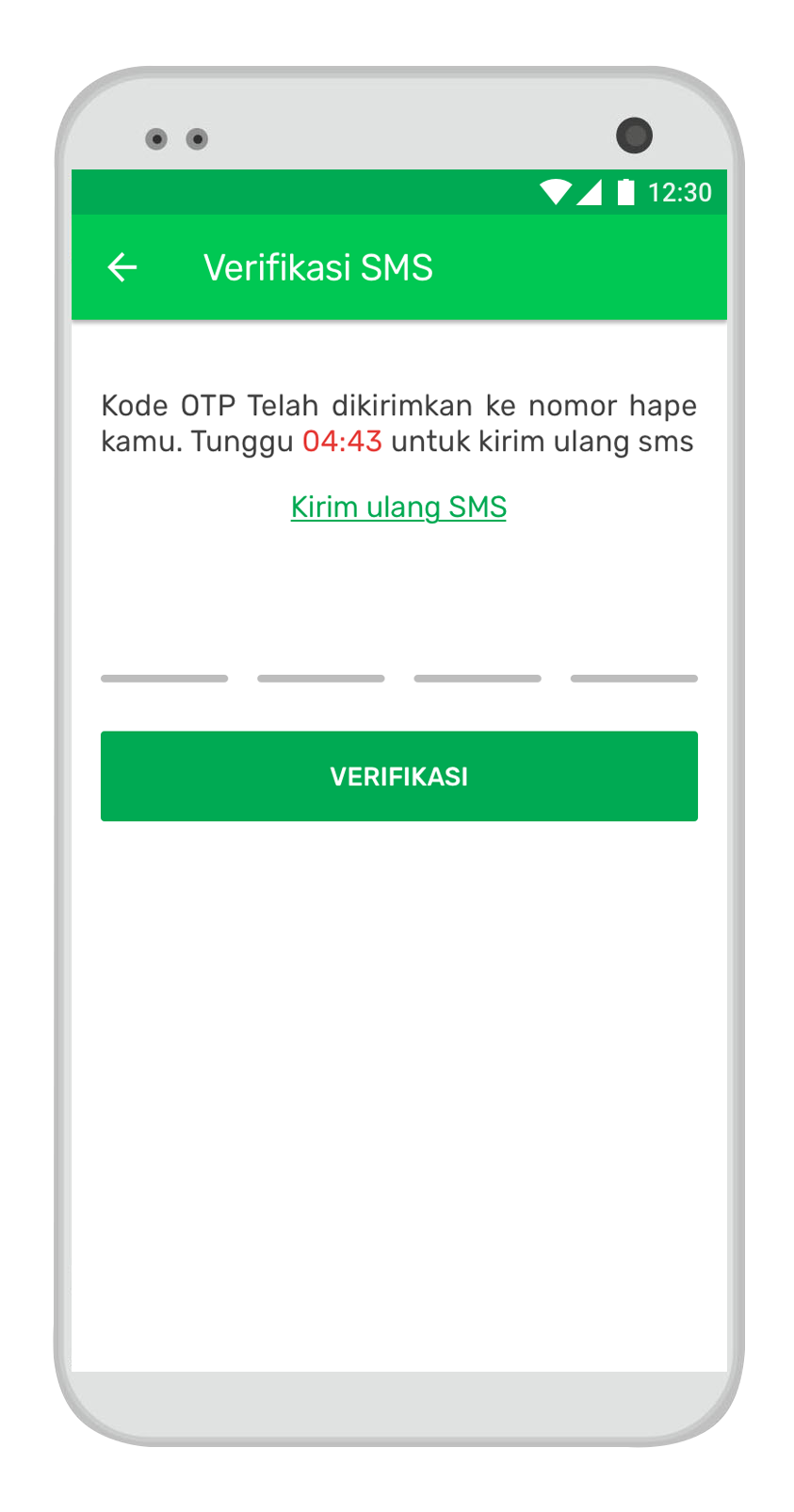
Task: Tap the Kirim ulang SMS link
Action: click(398, 507)
